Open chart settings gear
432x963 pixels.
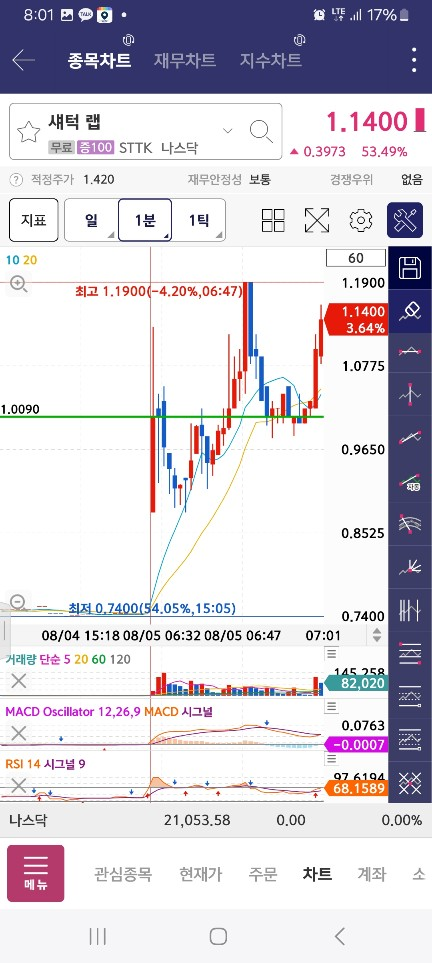pyautogui.click(x=361, y=220)
